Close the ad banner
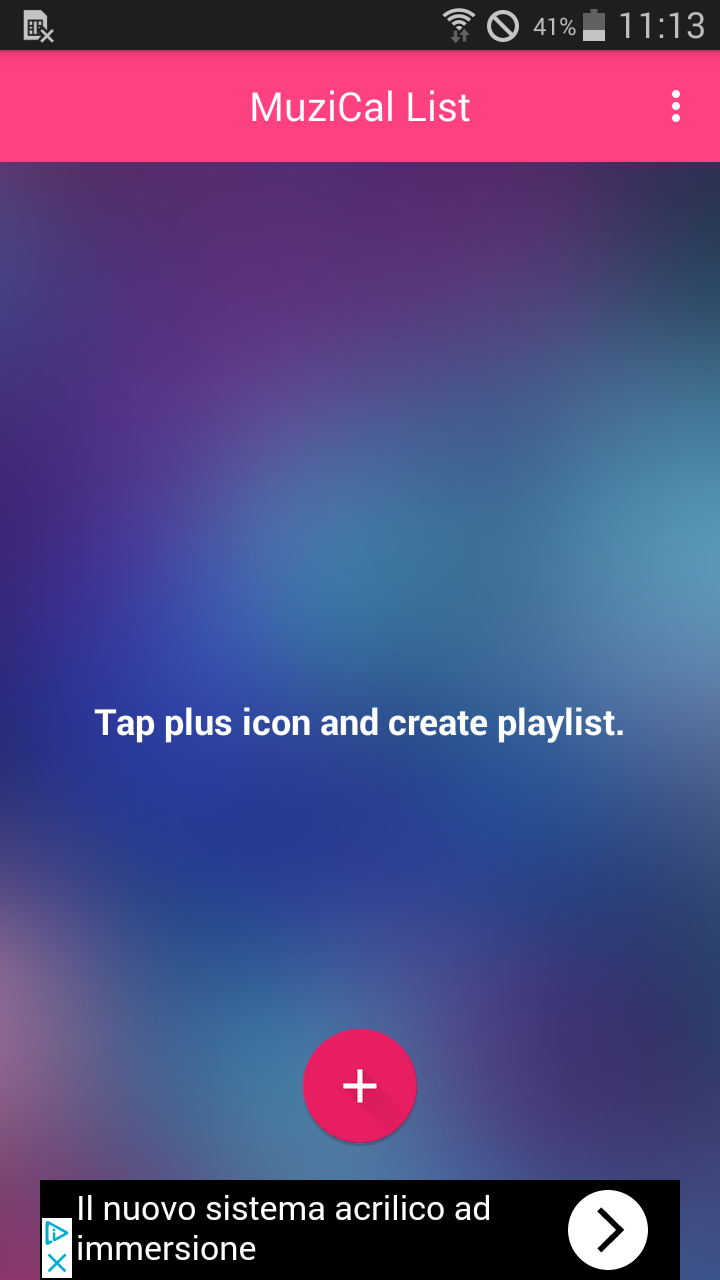 (57, 1263)
